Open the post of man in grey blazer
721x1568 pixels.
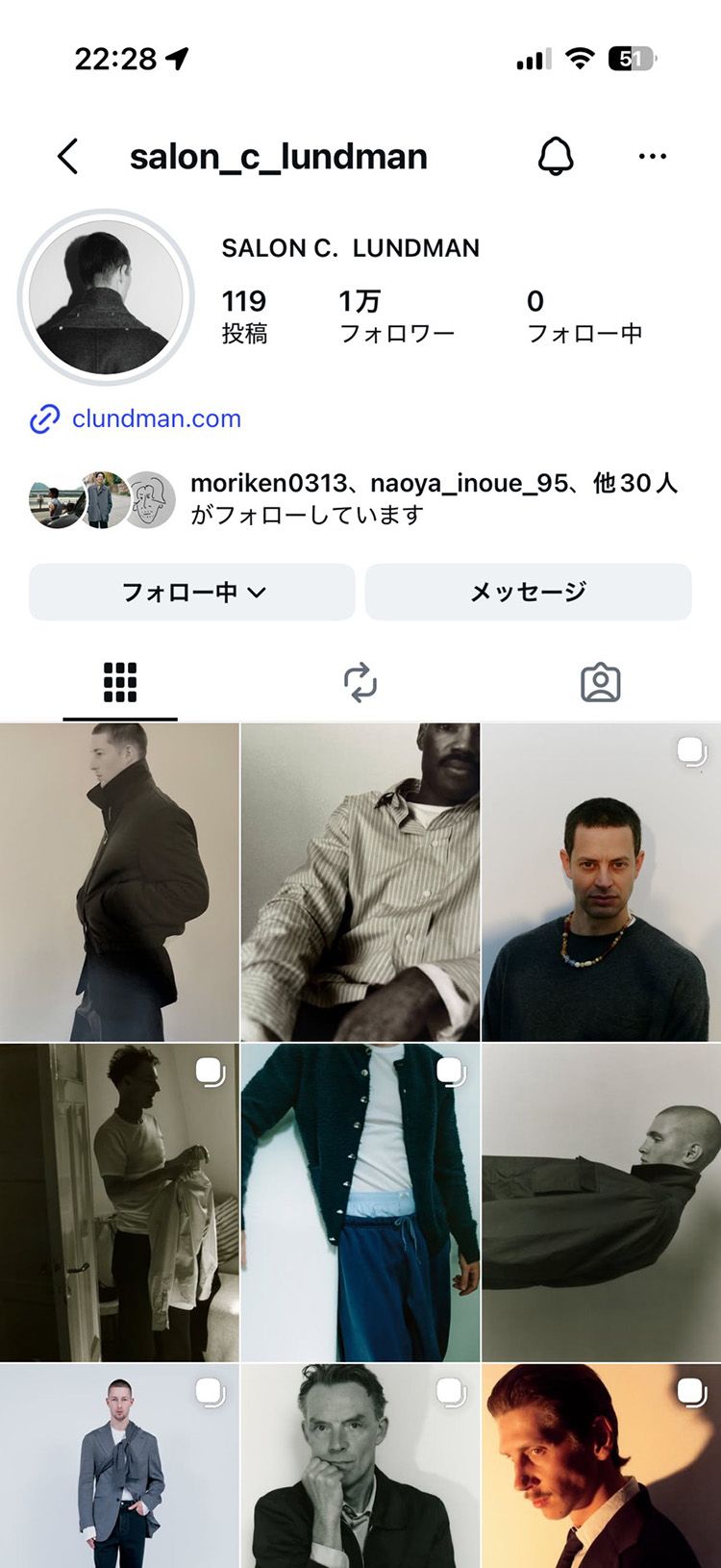119,1466
